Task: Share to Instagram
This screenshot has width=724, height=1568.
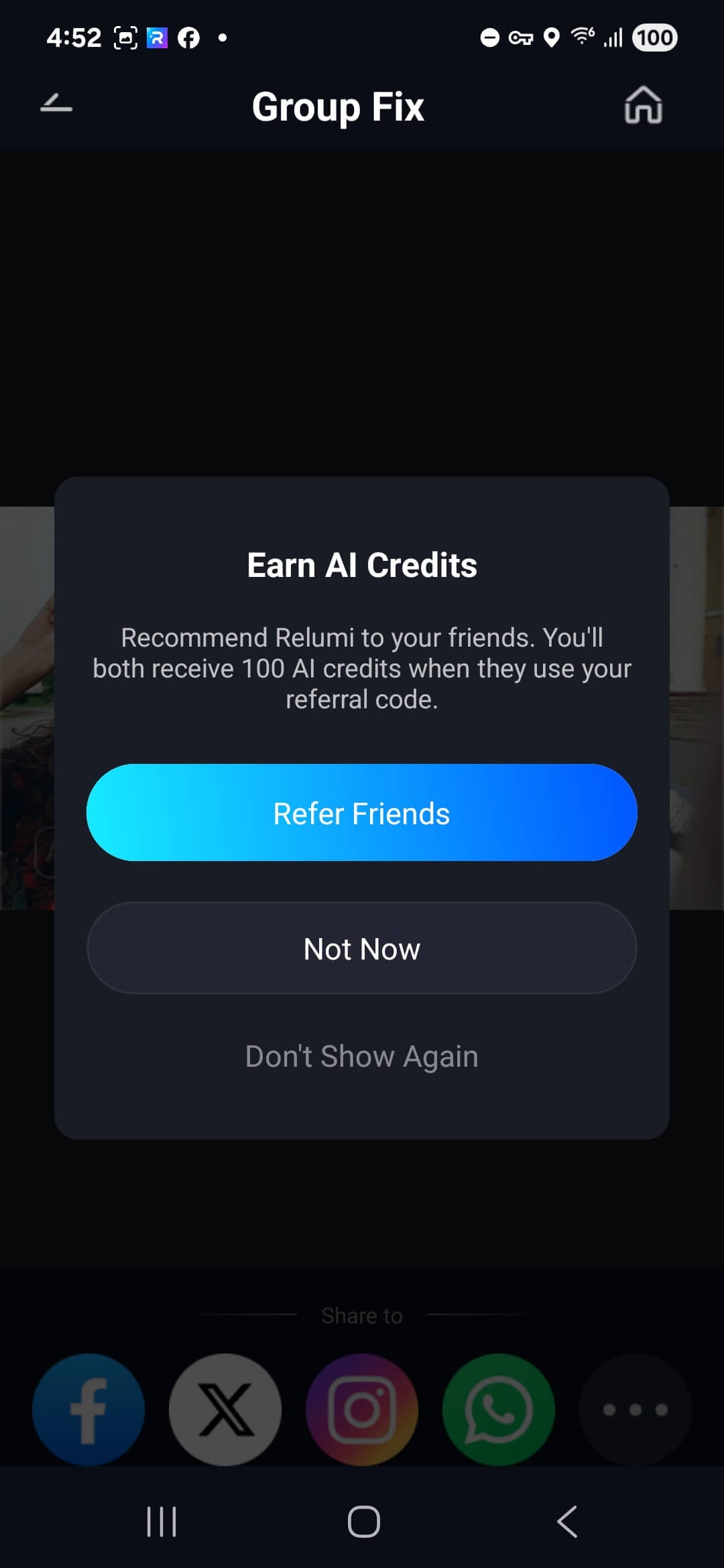Action: pos(362,1409)
